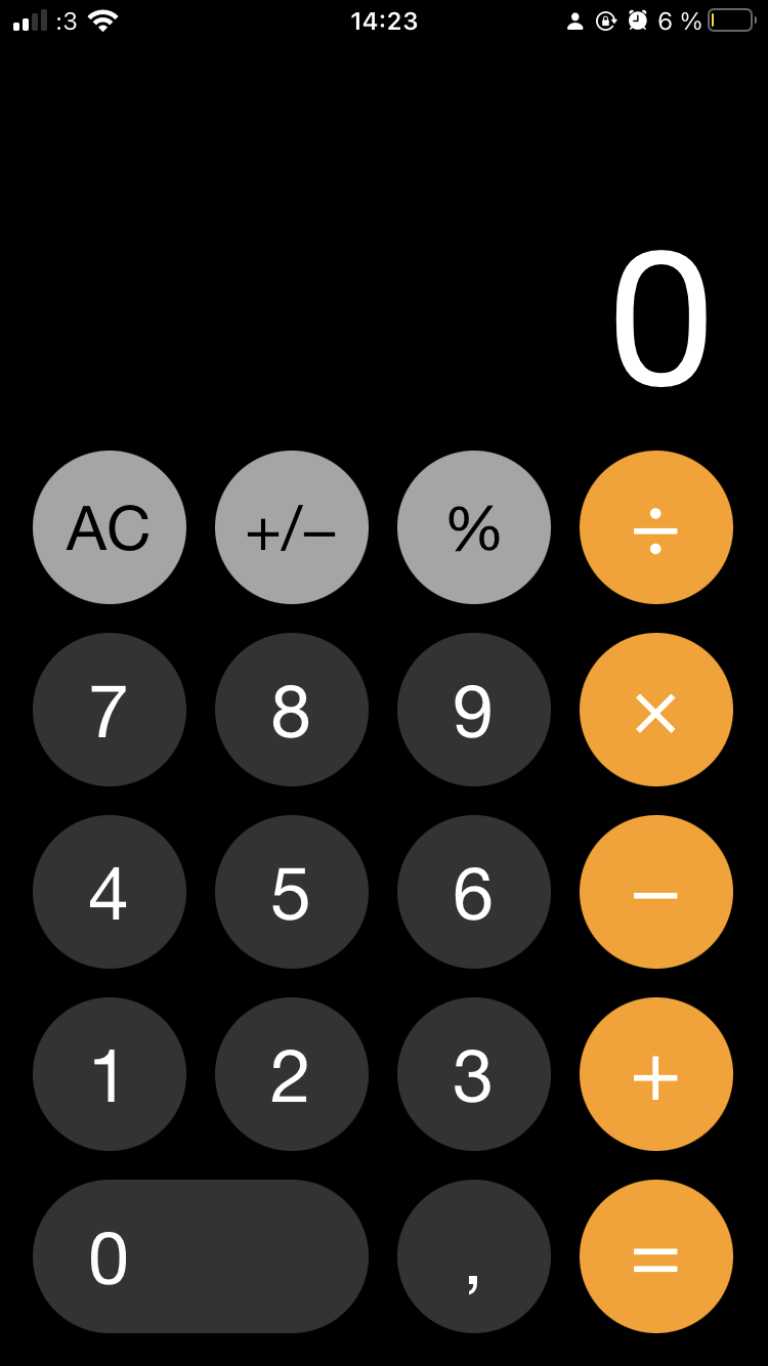
Task: Enter the digit 8
Action: click(x=291, y=710)
